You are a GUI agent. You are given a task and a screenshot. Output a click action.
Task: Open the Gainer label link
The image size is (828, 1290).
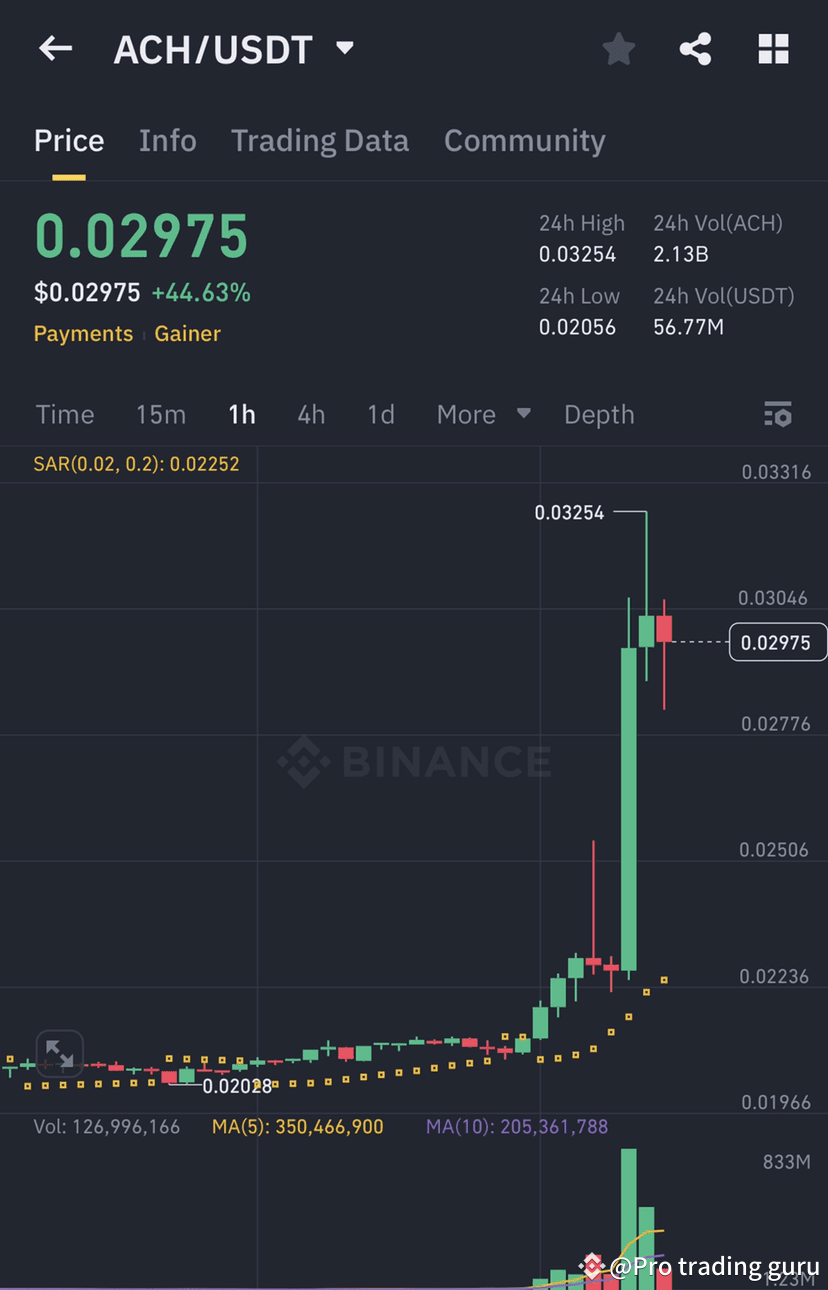coord(187,333)
